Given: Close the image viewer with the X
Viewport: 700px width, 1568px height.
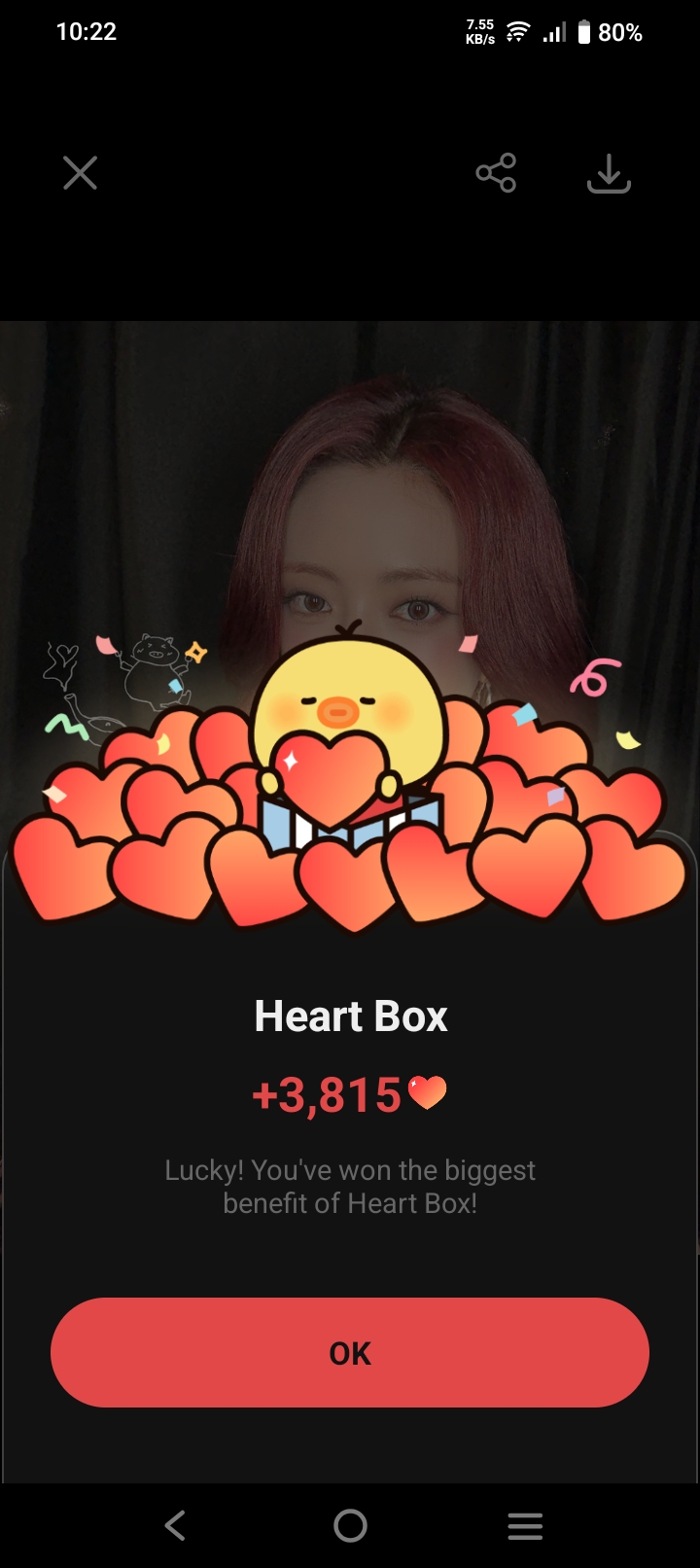Looking at the screenshot, I should pos(80,174).
